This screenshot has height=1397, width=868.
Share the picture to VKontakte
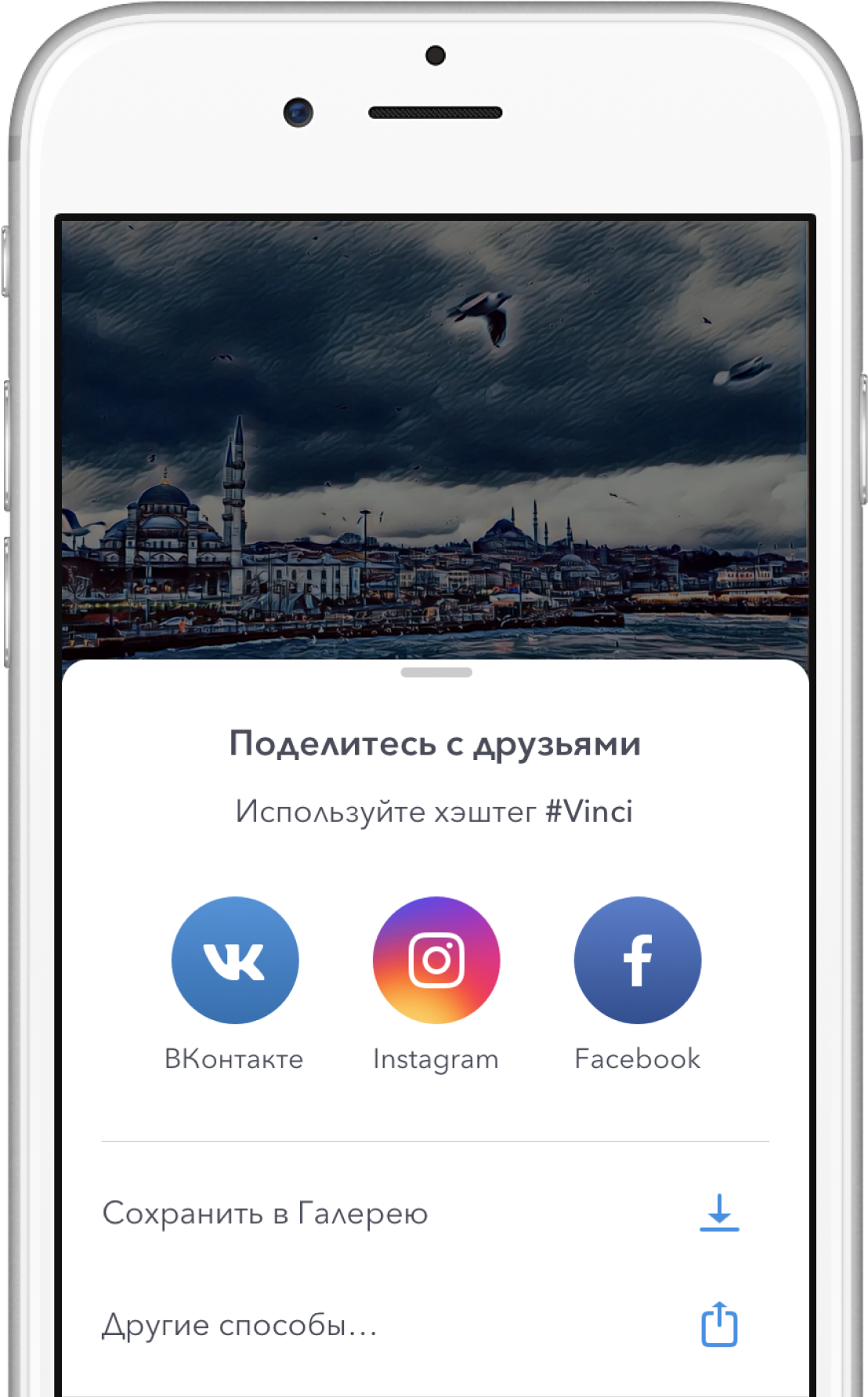[235, 960]
